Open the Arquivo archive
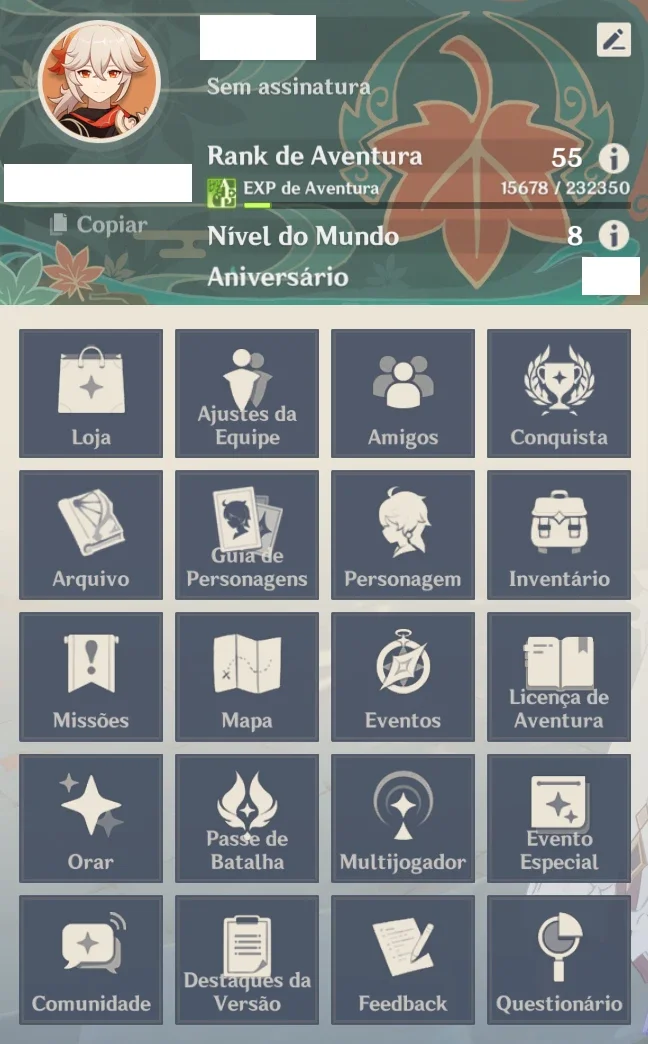Viewport: 648px width, 1044px height. point(91,535)
